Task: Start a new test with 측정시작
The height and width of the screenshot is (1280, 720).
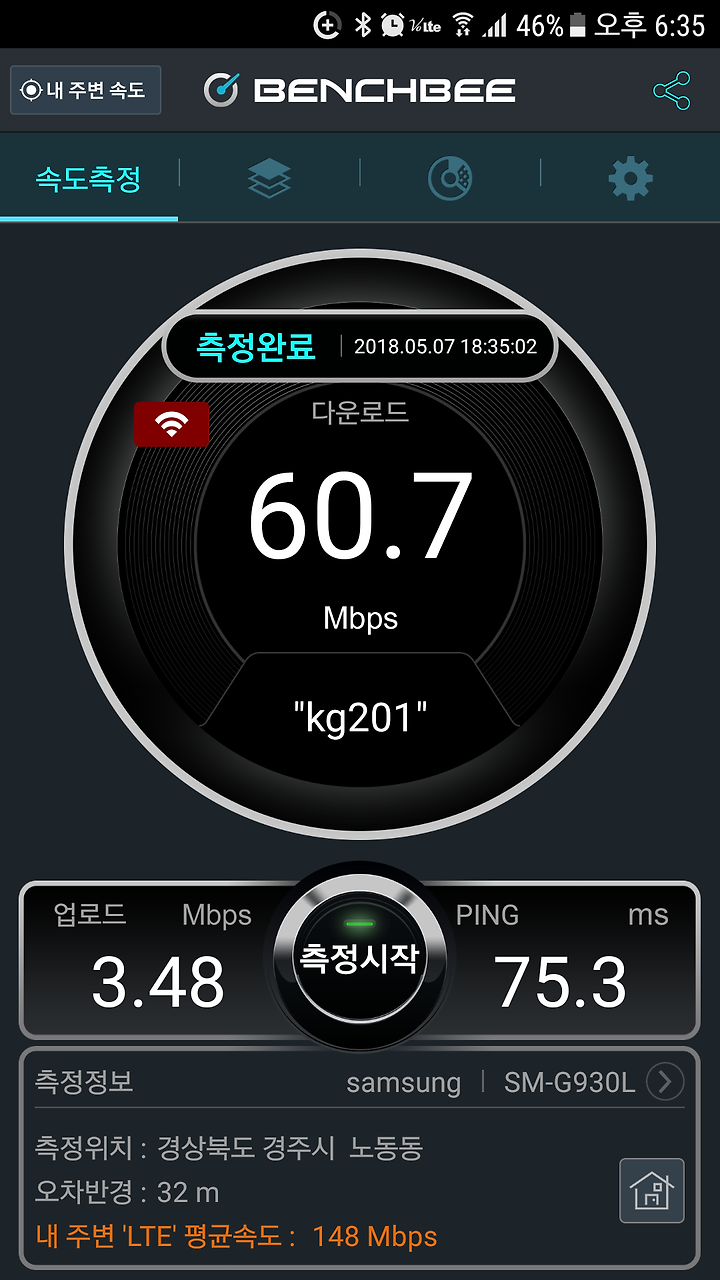Action: pos(359,958)
